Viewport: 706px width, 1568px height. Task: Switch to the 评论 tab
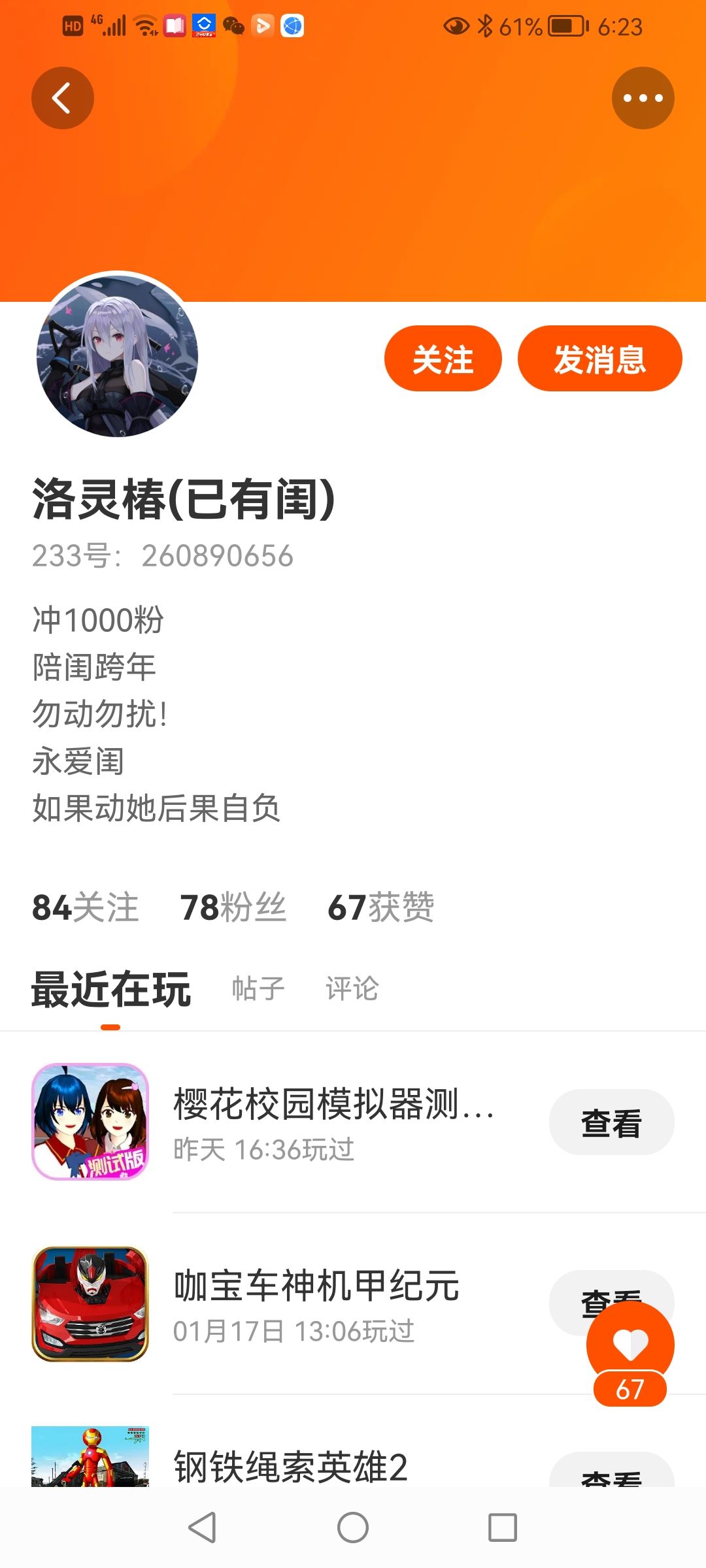[x=352, y=988]
